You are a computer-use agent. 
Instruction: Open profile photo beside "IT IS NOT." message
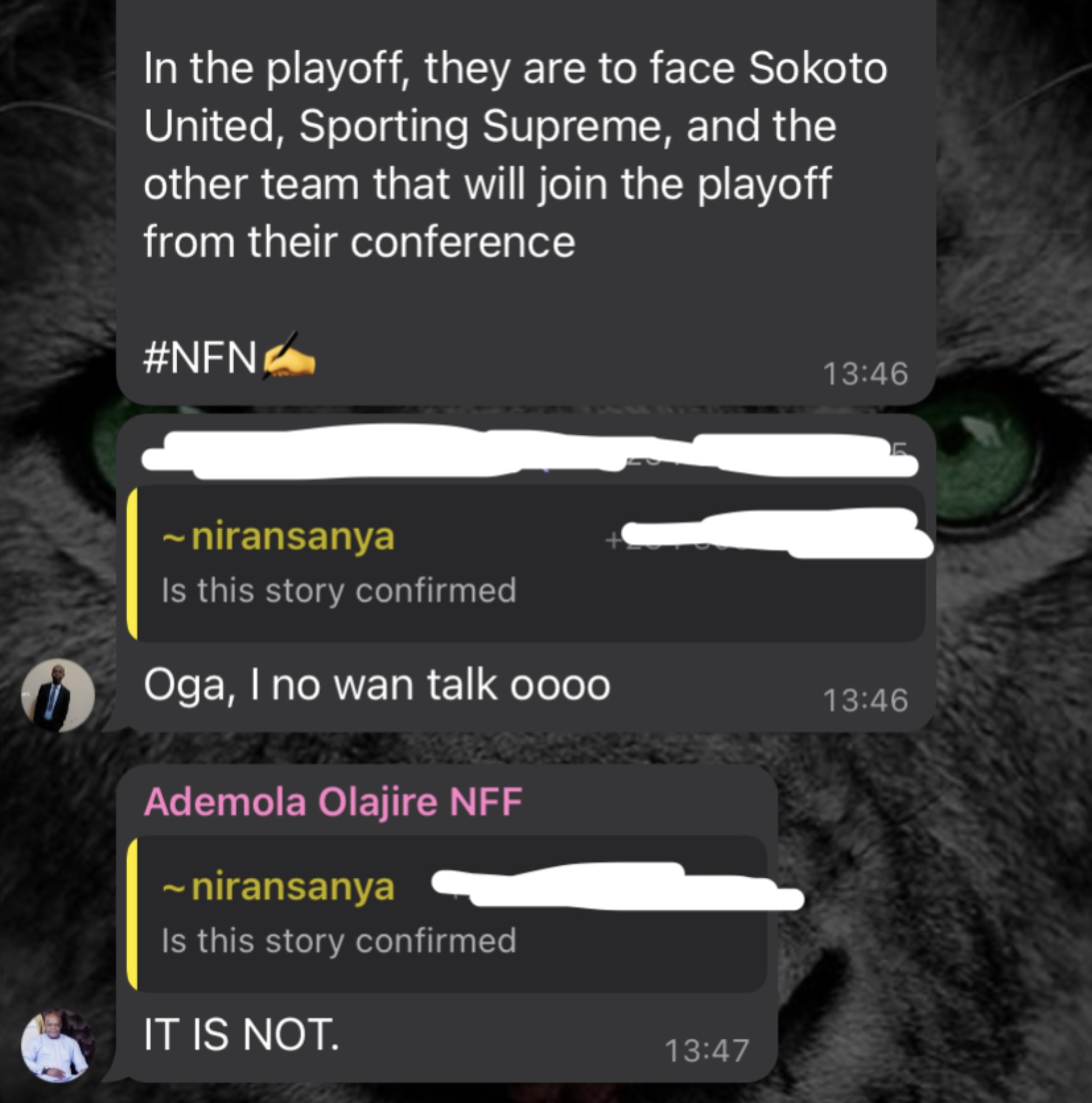tap(57, 1045)
